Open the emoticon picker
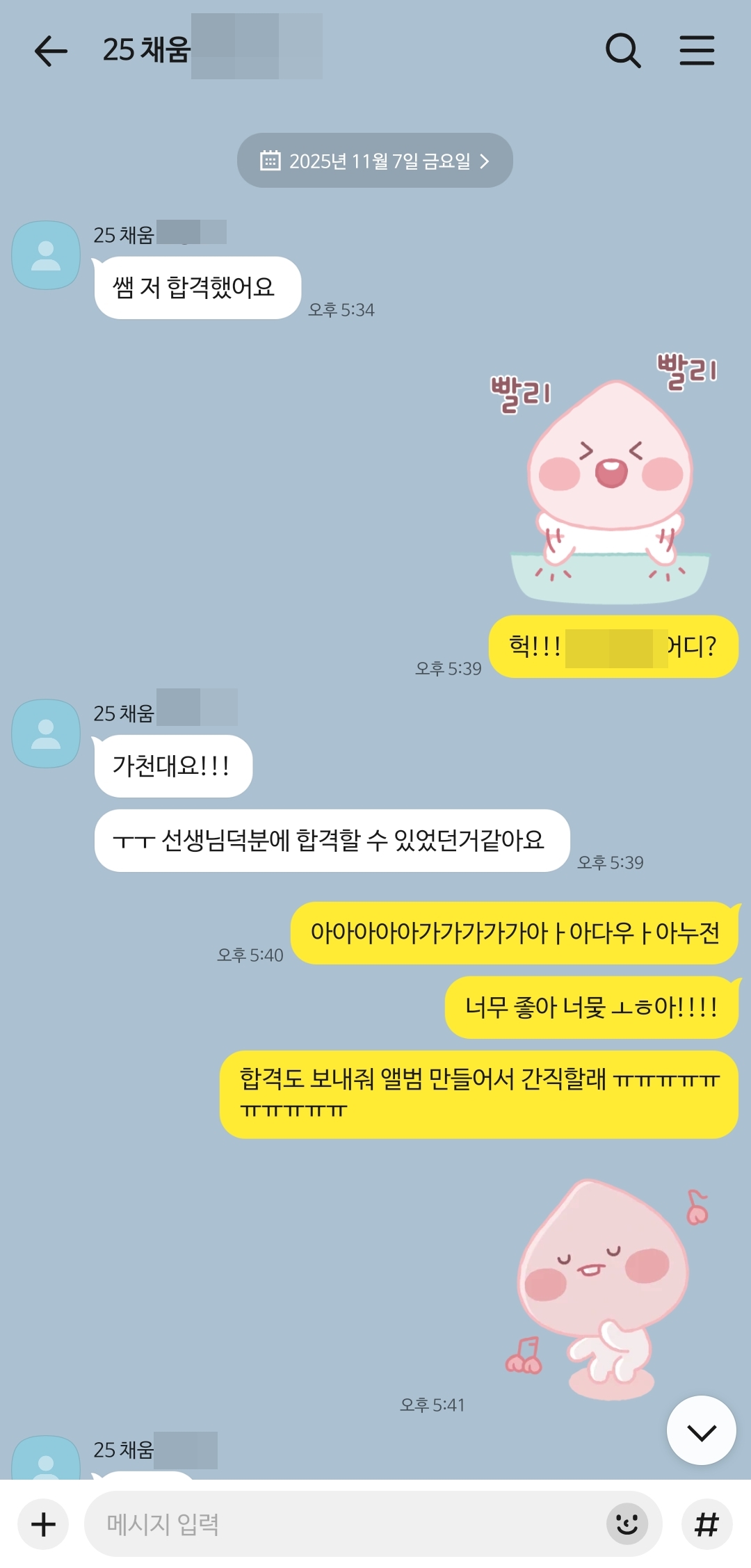This screenshot has height=1568, width=751. click(x=627, y=1524)
